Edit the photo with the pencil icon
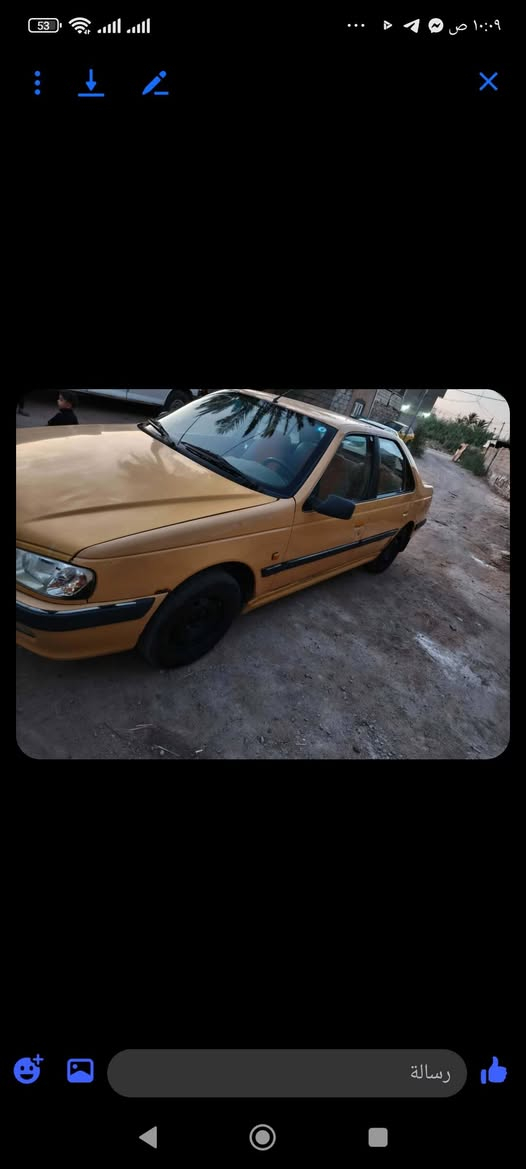This screenshot has width=526, height=1169. click(155, 83)
